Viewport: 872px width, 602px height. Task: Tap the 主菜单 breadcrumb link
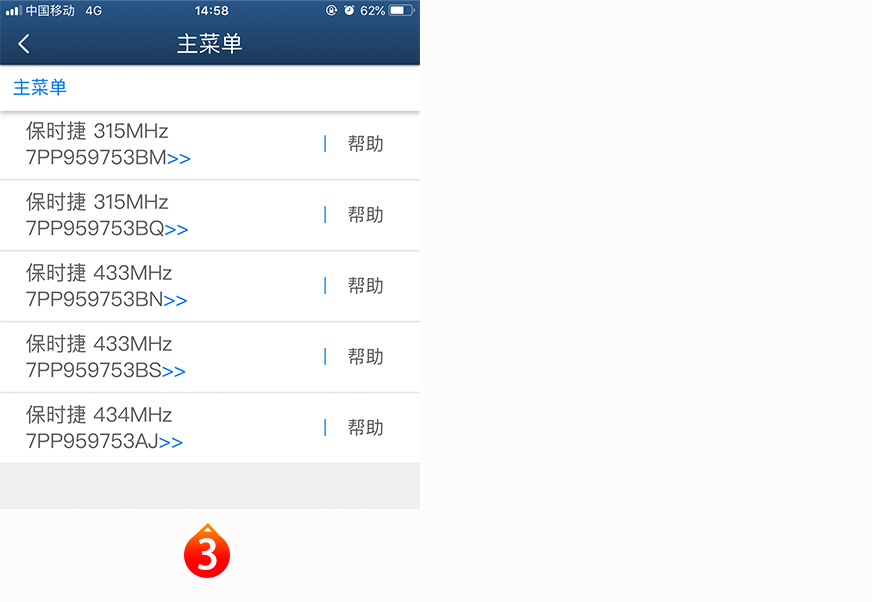point(40,88)
